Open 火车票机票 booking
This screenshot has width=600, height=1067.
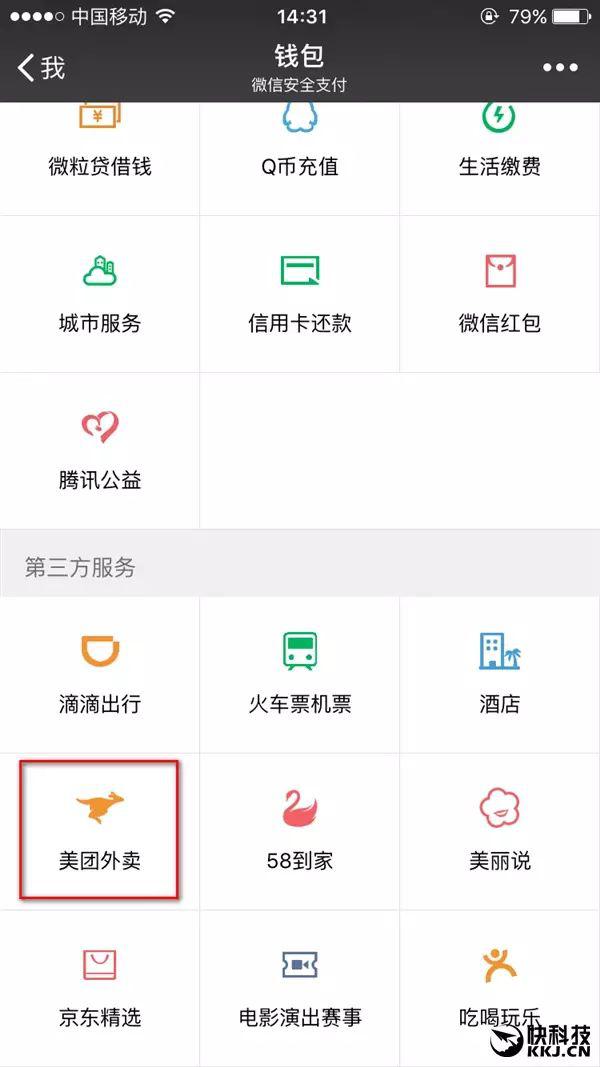(x=299, y=675)
